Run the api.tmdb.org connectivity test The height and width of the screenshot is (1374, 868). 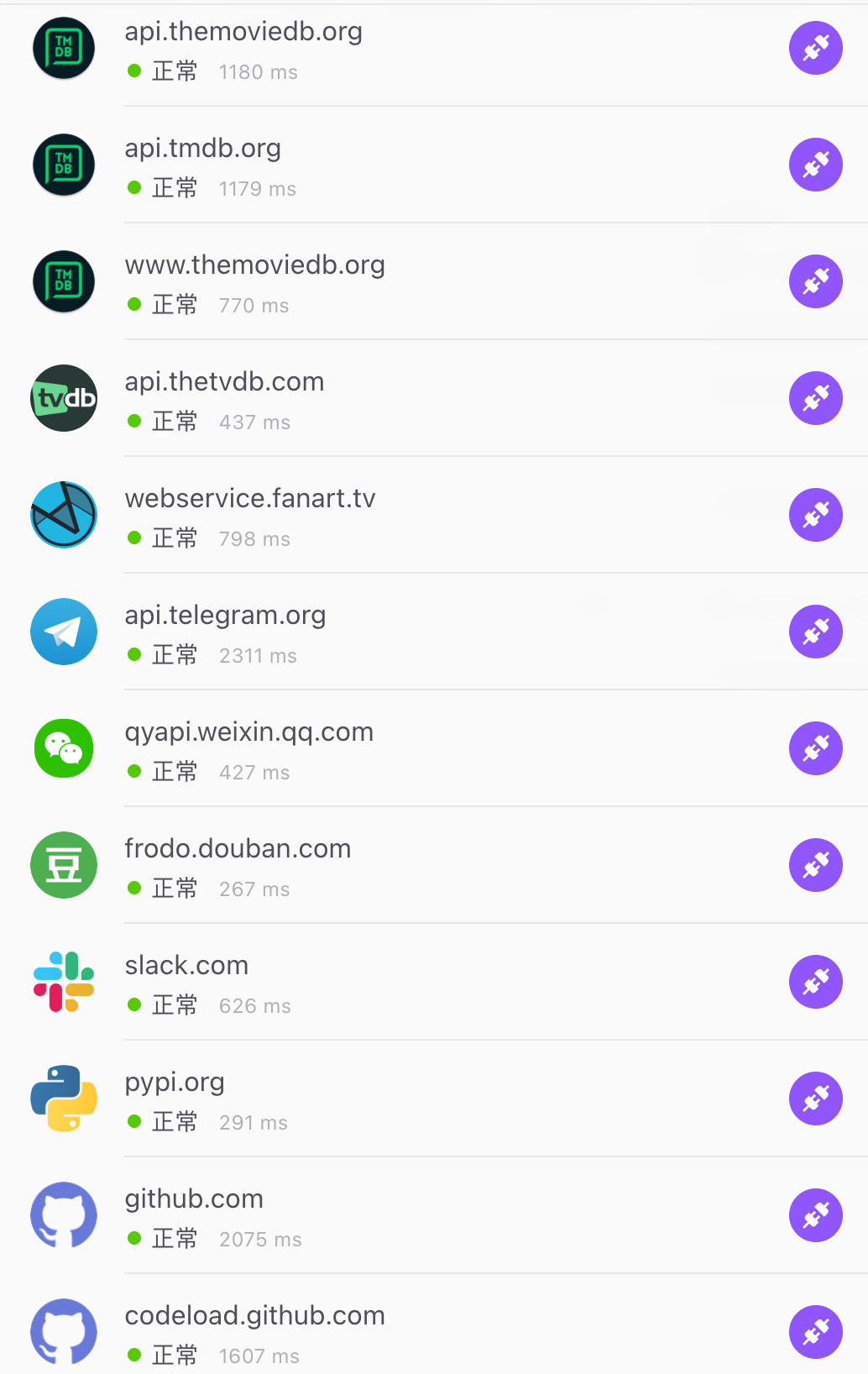(815, 165)
